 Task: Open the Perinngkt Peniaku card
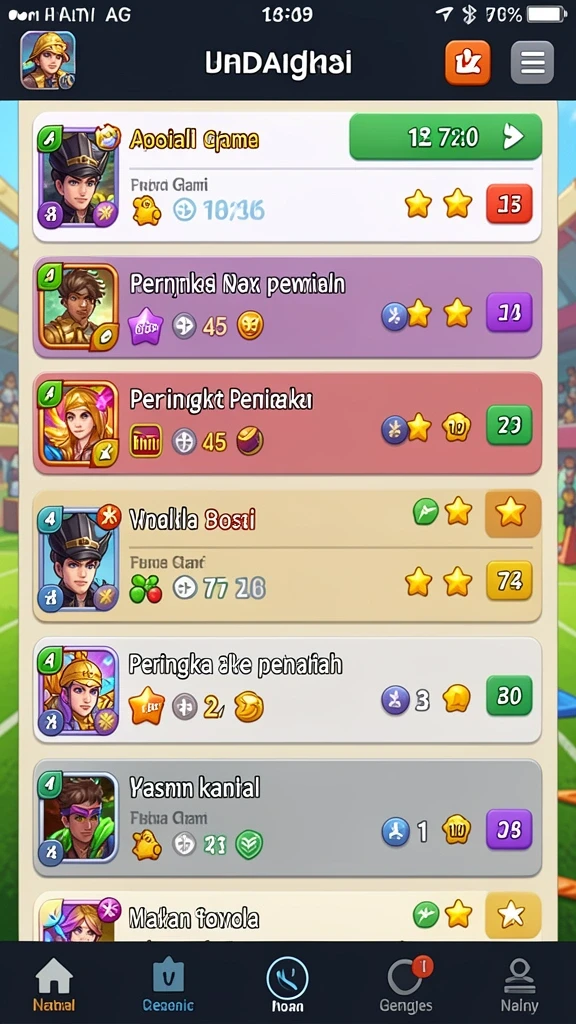pos(287,423)
